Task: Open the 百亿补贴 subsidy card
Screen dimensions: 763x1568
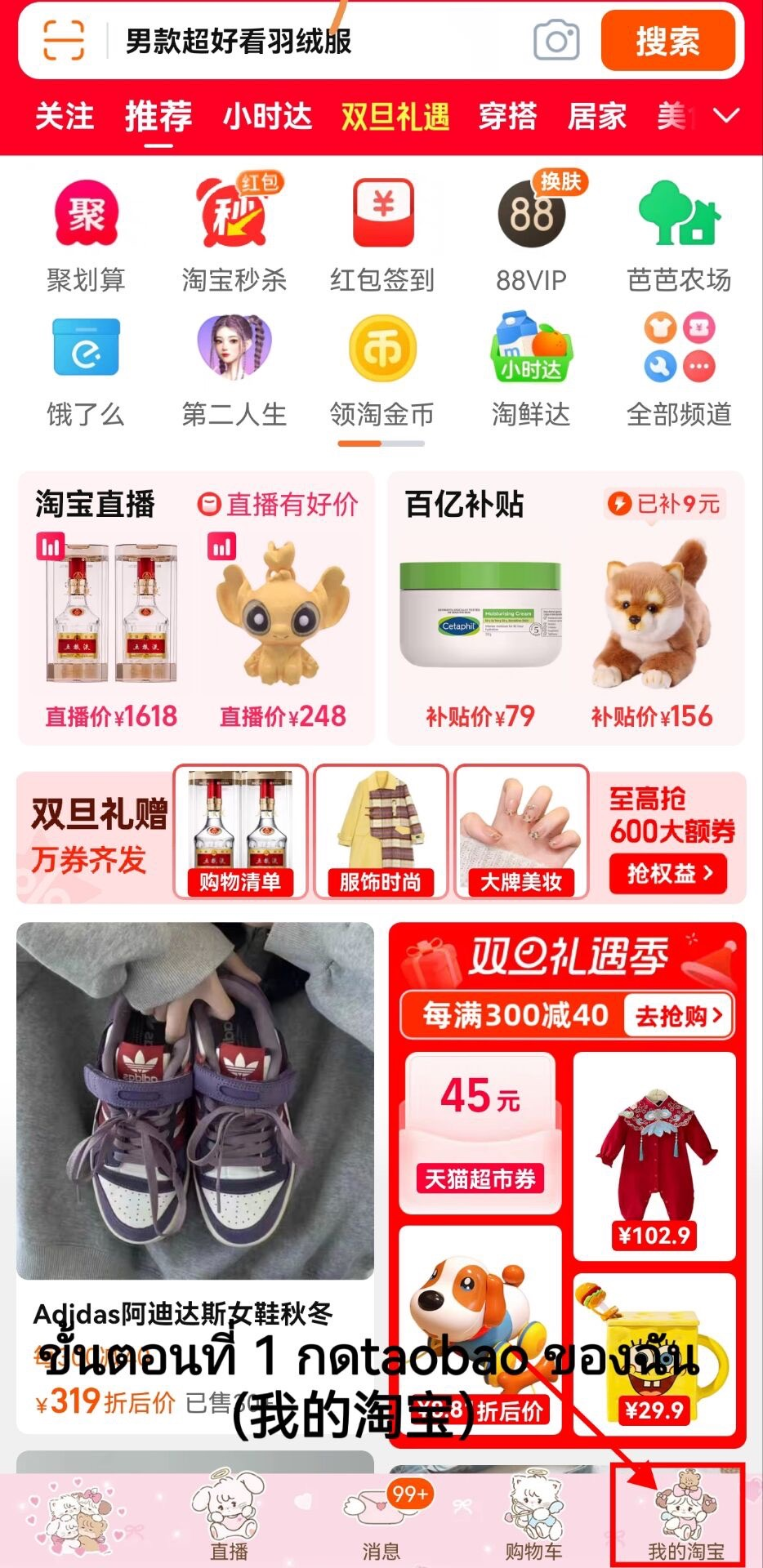Action: tap(565, 608)
